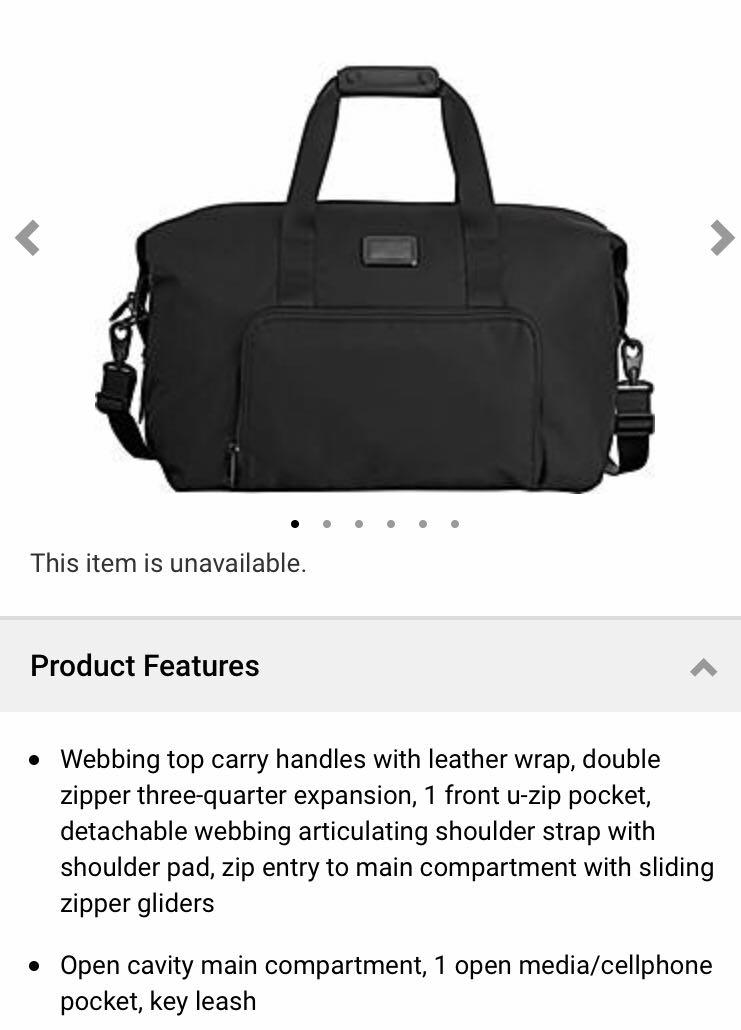This screenshot has height=1030, width=741.
Task: Click the text reading This item is unavailable
Action: point(168,563)
